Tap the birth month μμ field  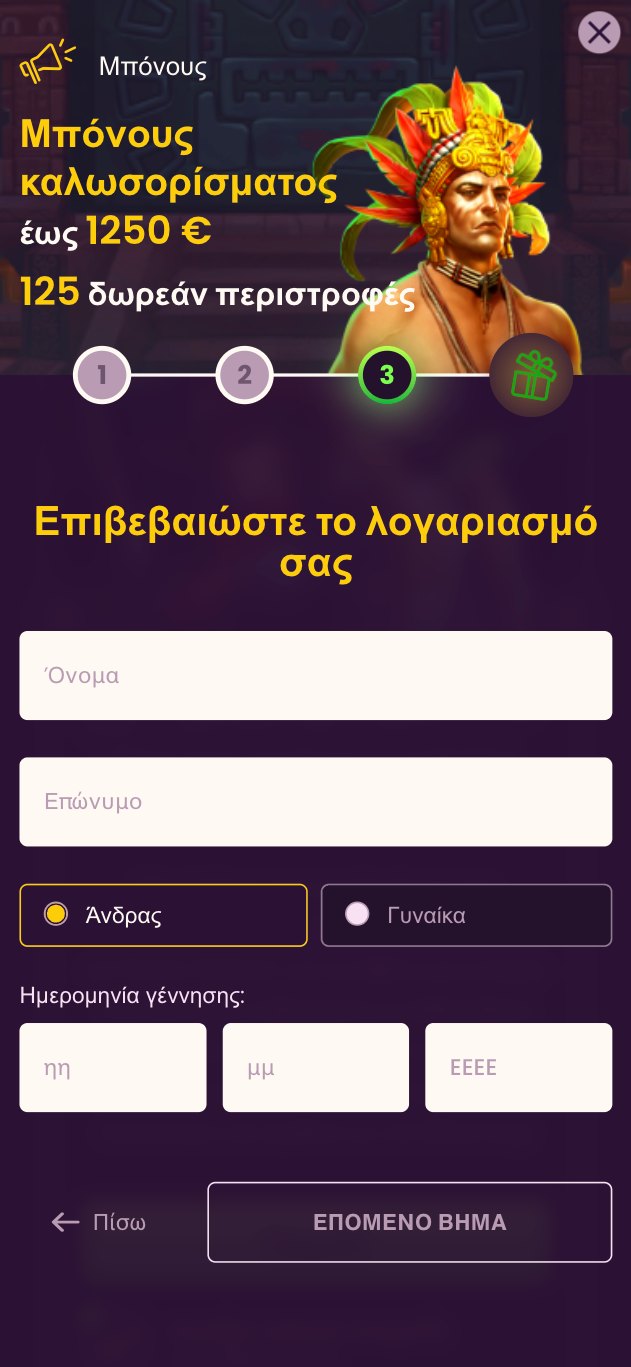(315, 1067)
